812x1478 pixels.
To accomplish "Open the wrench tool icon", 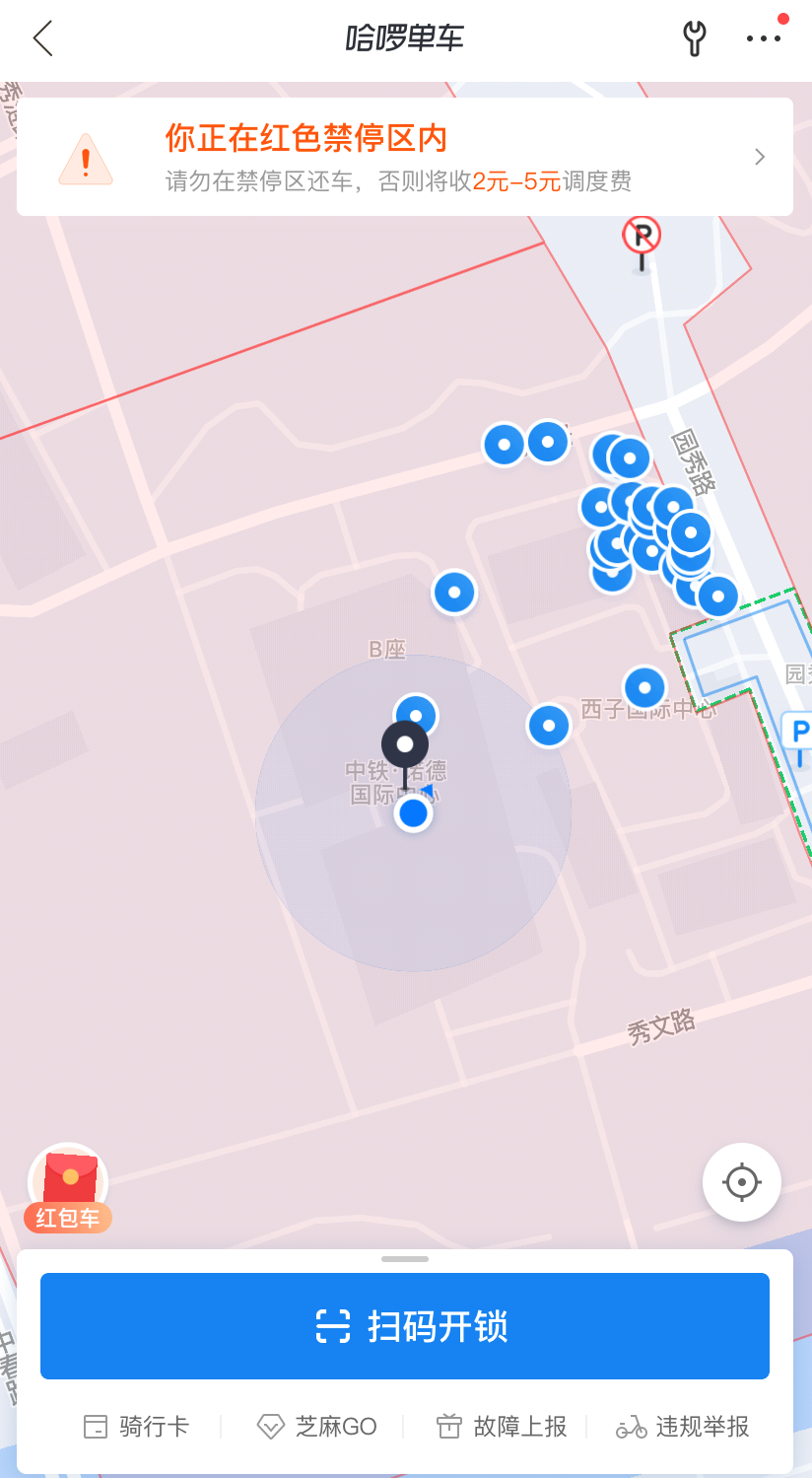I will coord(694,38).
